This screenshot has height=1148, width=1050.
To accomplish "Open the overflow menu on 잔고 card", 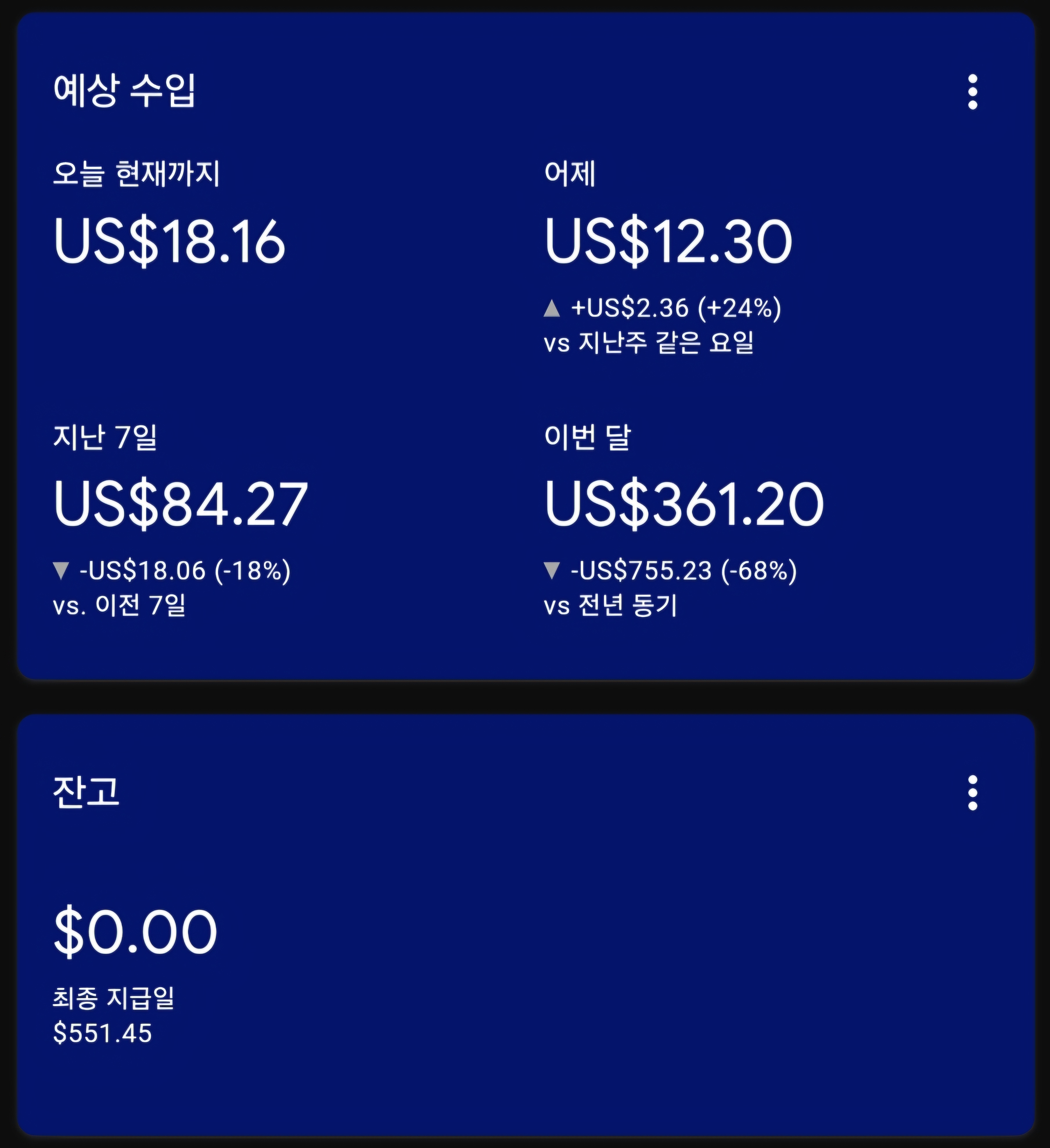I will (972, 792).
